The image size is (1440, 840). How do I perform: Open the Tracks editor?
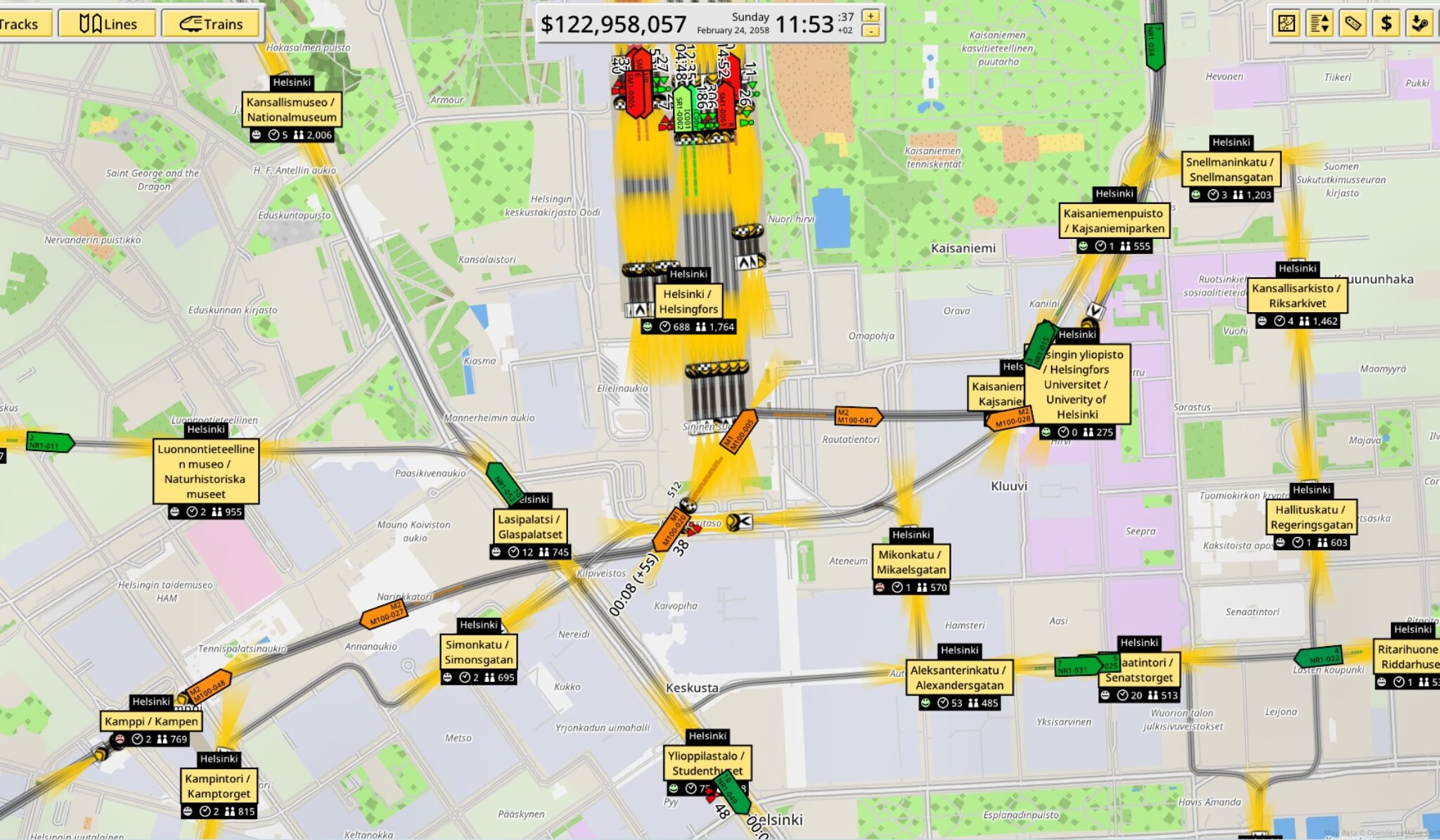[x=21, y=24]
